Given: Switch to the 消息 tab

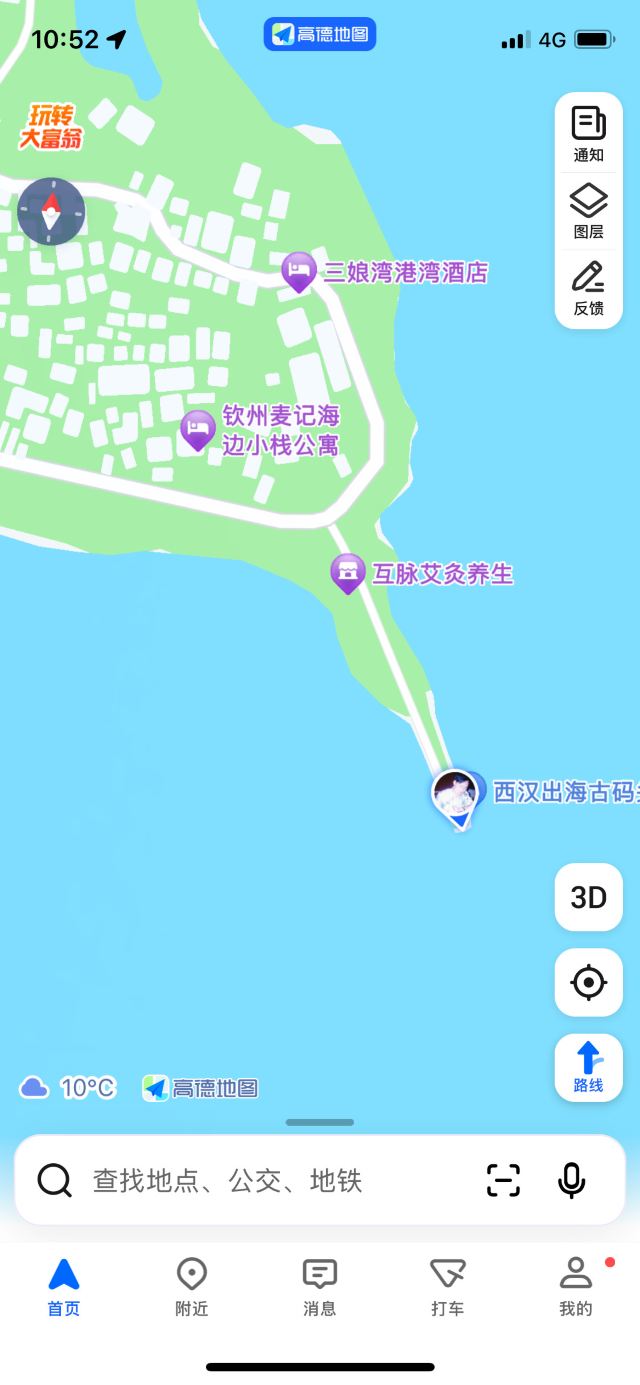Looking at the screenshot, I should [319, 1287].
